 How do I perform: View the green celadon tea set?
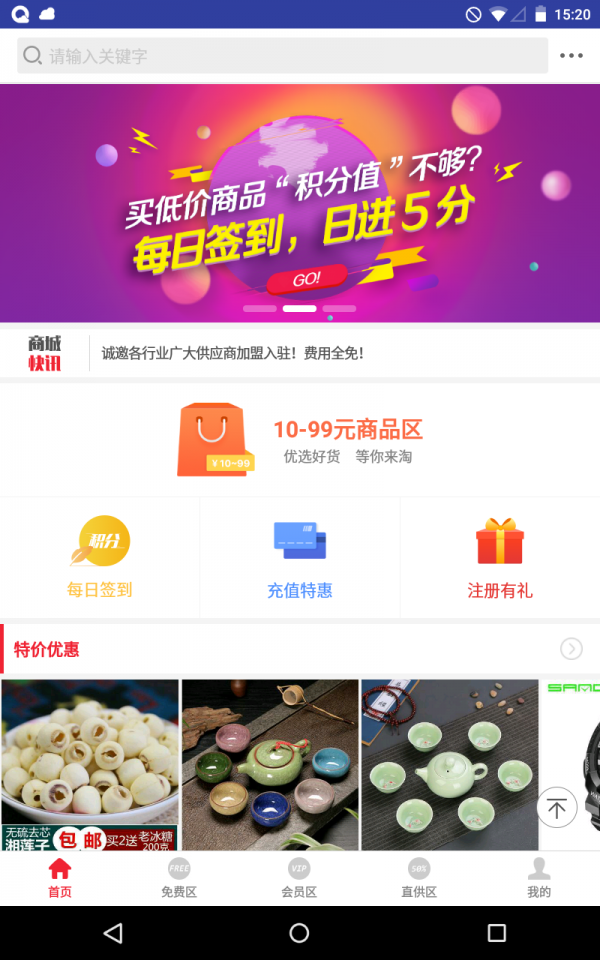click(450, 765)
